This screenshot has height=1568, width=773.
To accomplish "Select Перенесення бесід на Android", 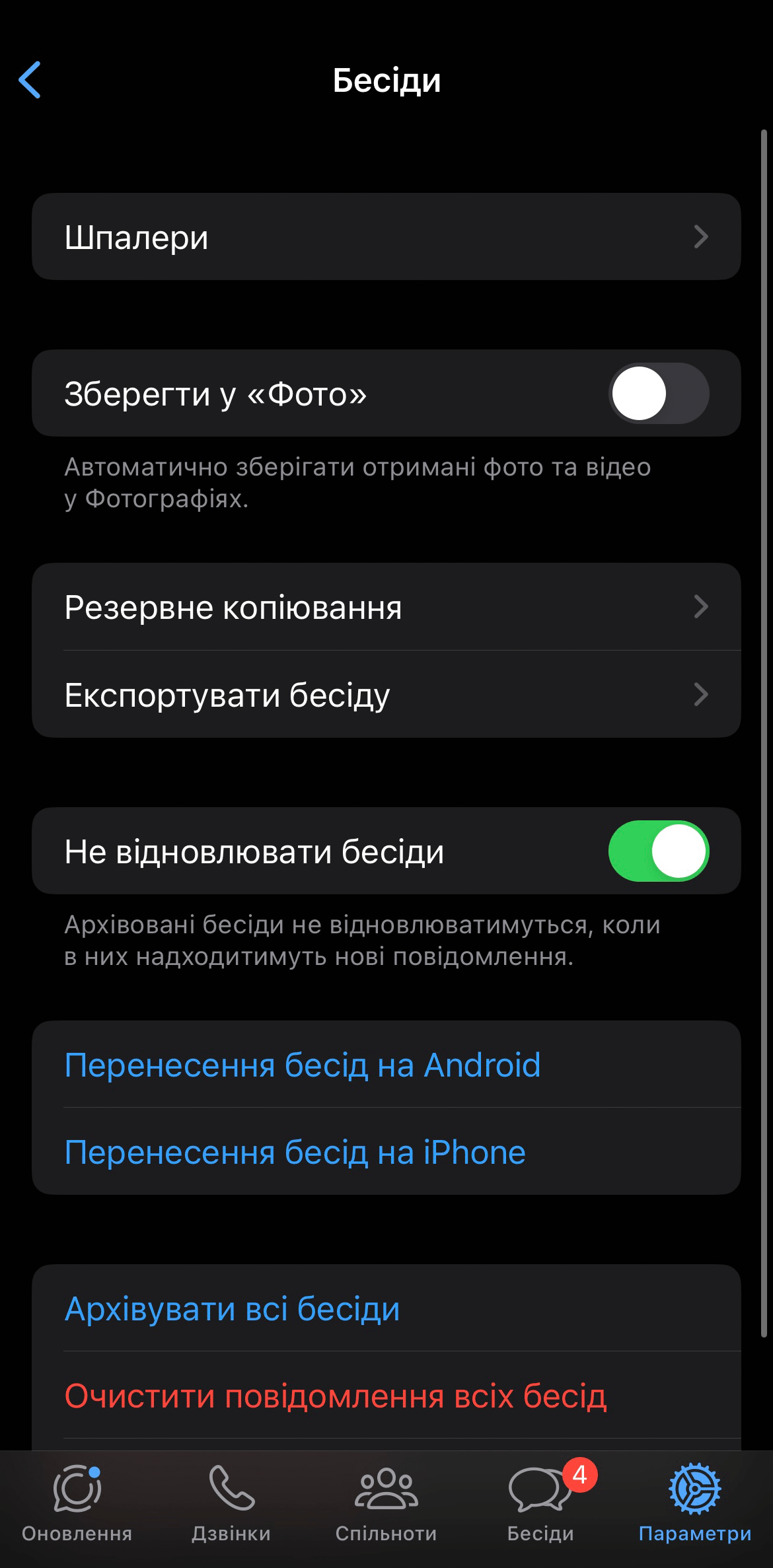I will (x=303, y=1065).
